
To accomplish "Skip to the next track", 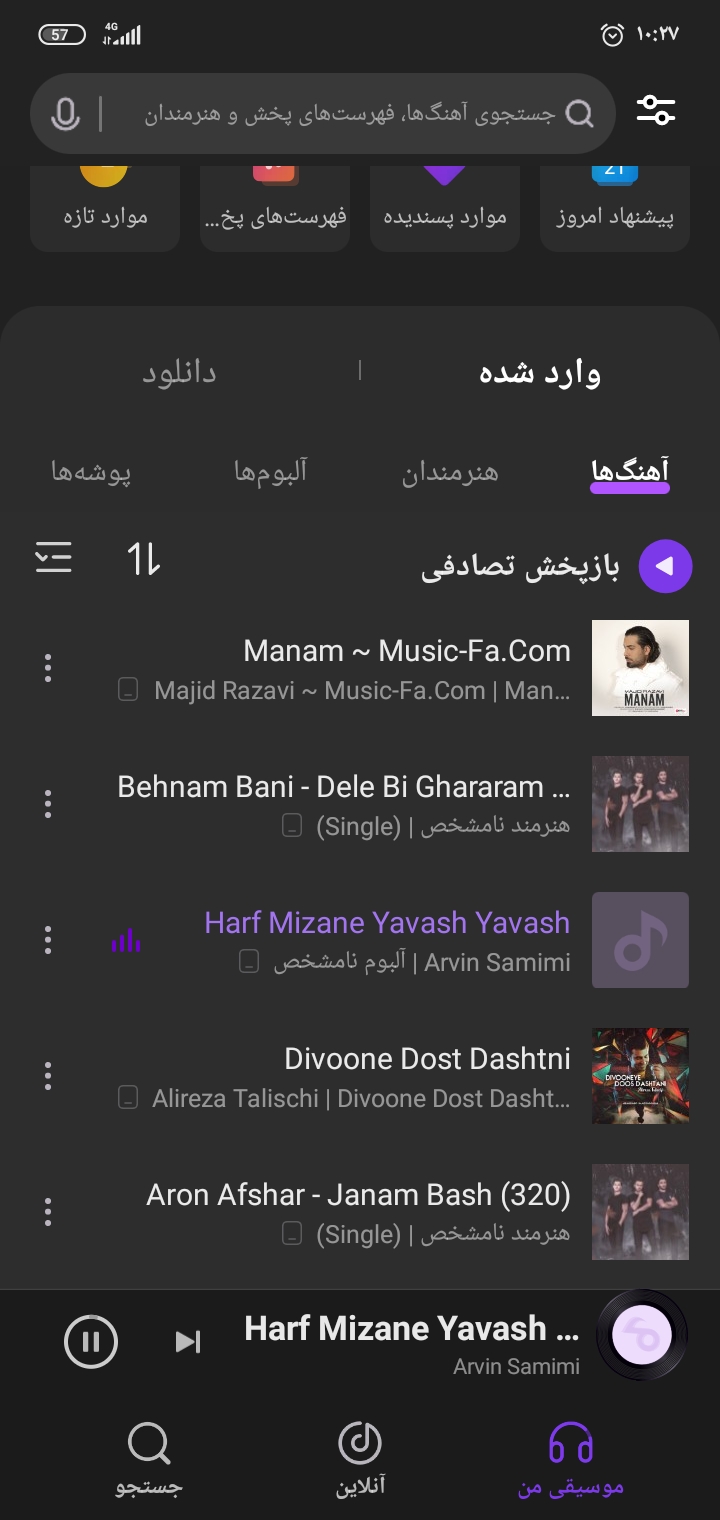I will pos(188,1341).
